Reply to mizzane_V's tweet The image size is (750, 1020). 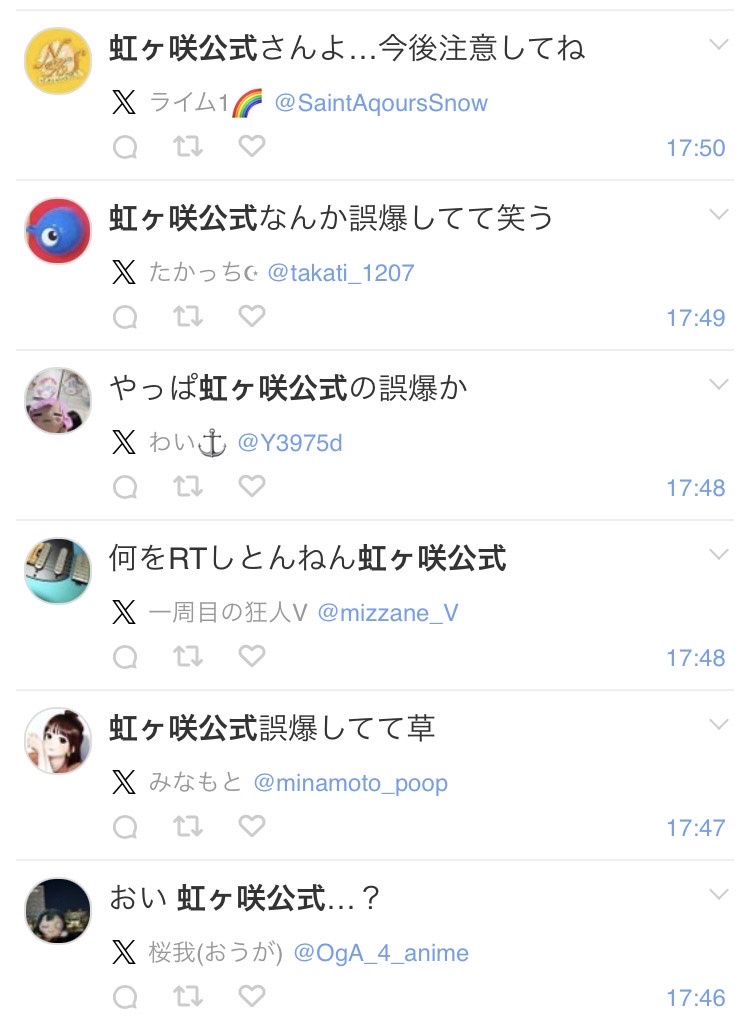pyautogui.click(x=124, y=657)
